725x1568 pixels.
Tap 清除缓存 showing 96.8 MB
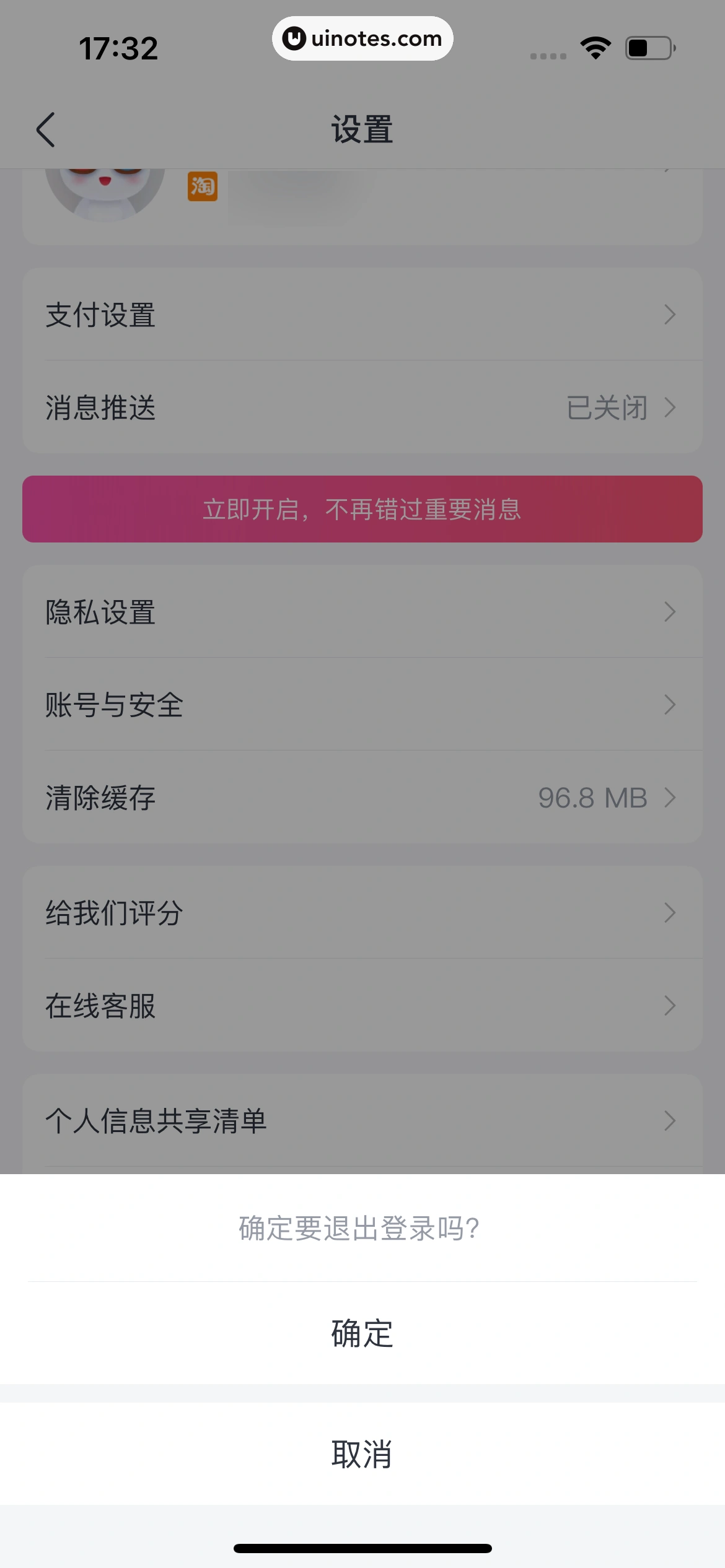coord(362,798)
